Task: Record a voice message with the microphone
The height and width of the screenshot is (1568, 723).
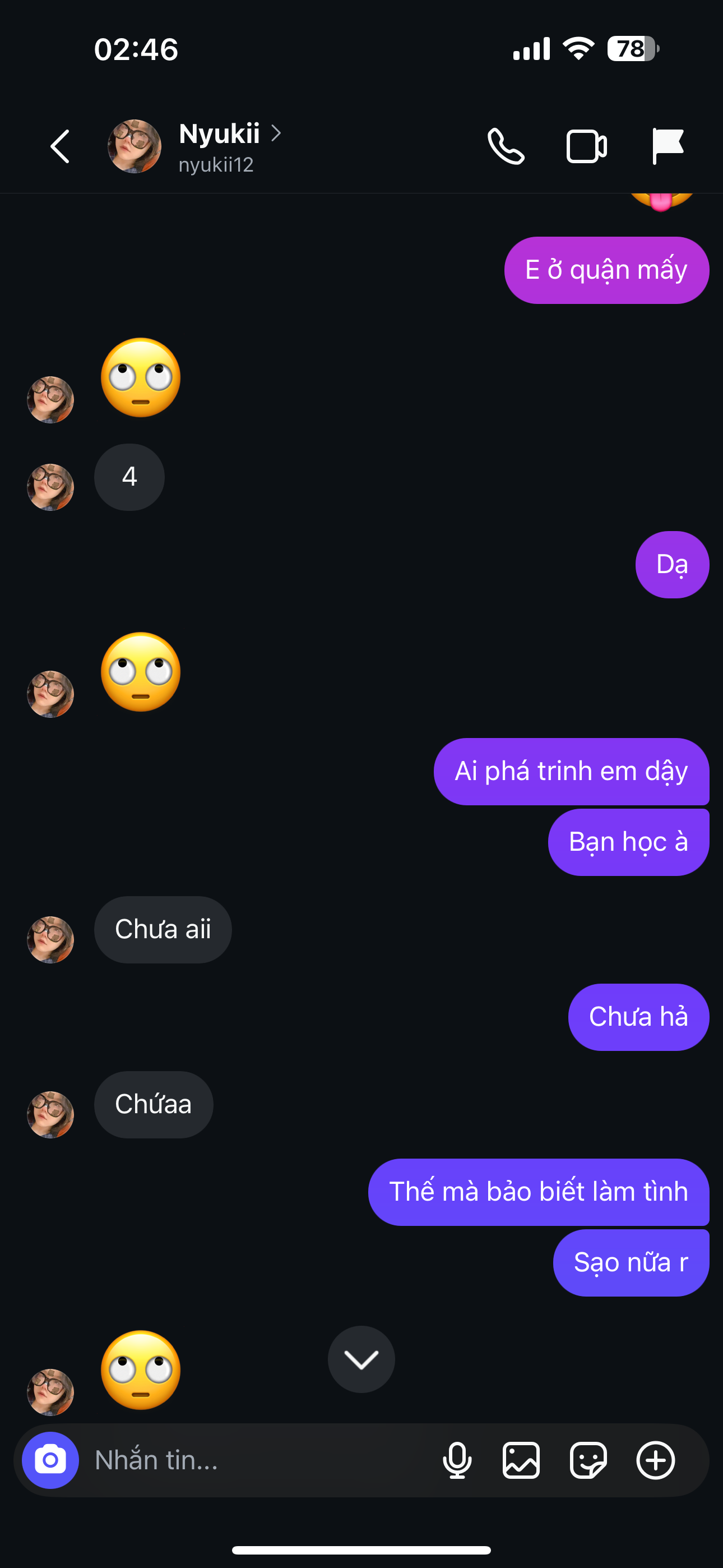Action: 457,1460
